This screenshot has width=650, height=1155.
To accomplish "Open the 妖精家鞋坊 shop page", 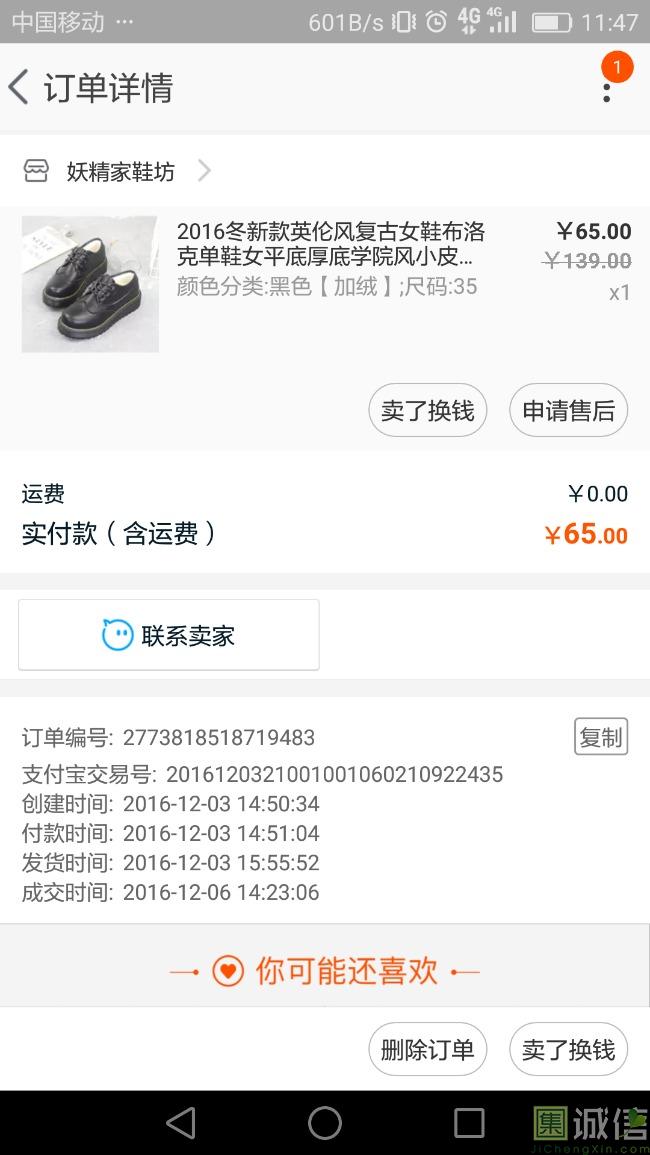I will [120, 172].
